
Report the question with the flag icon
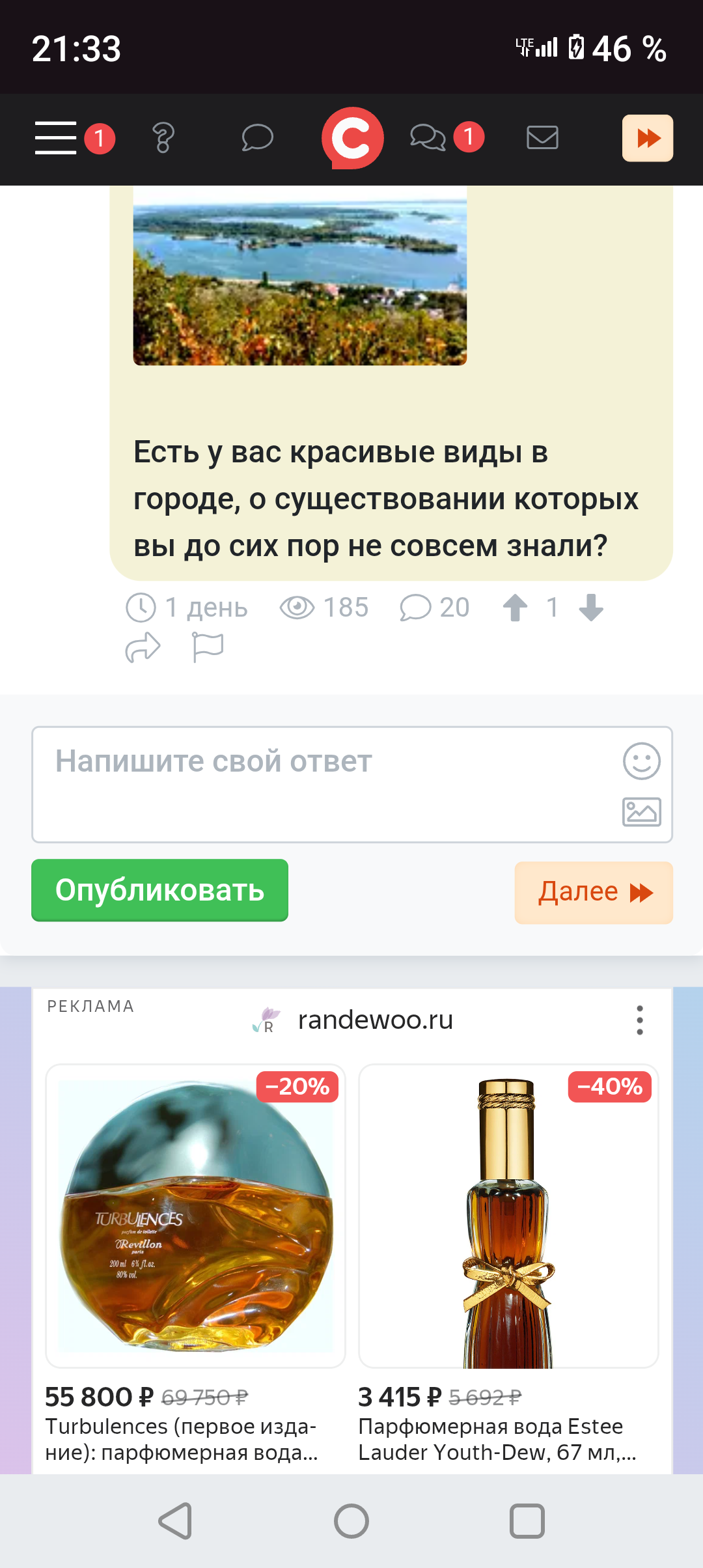tap(208, 648)
